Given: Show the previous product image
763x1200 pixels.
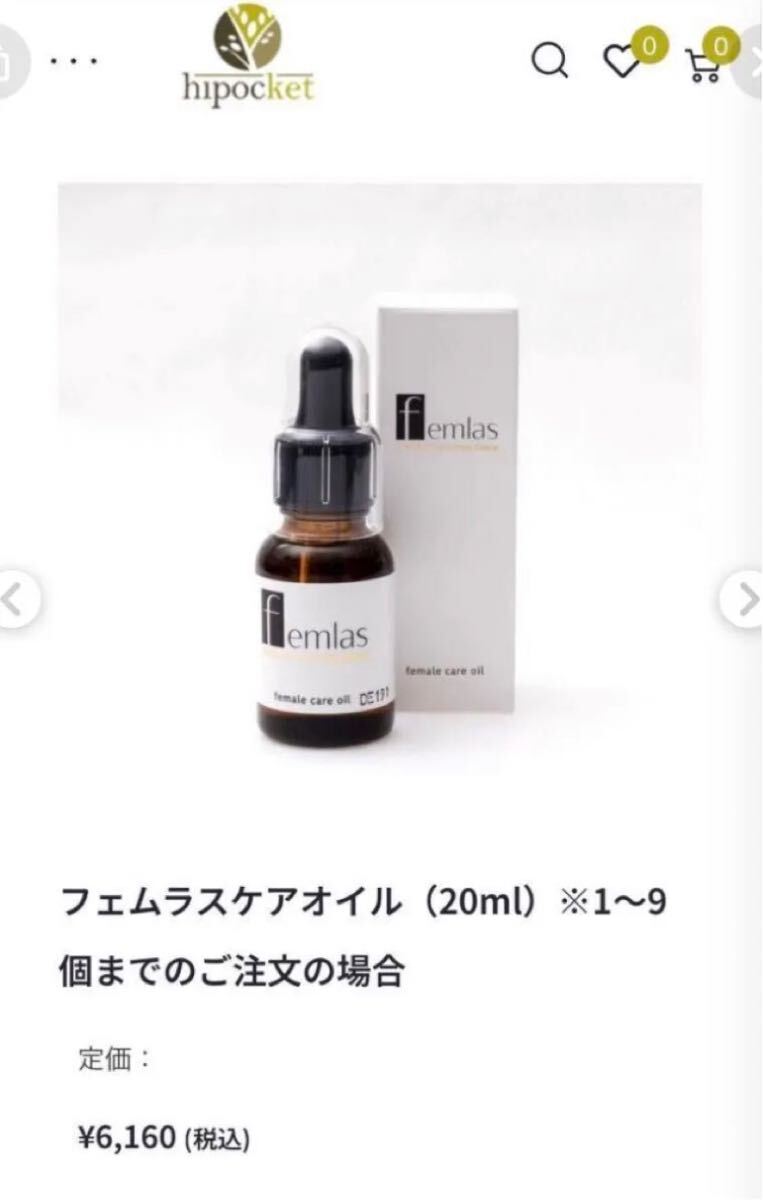Looking at the screenshot, I should (x=16, y=600).
